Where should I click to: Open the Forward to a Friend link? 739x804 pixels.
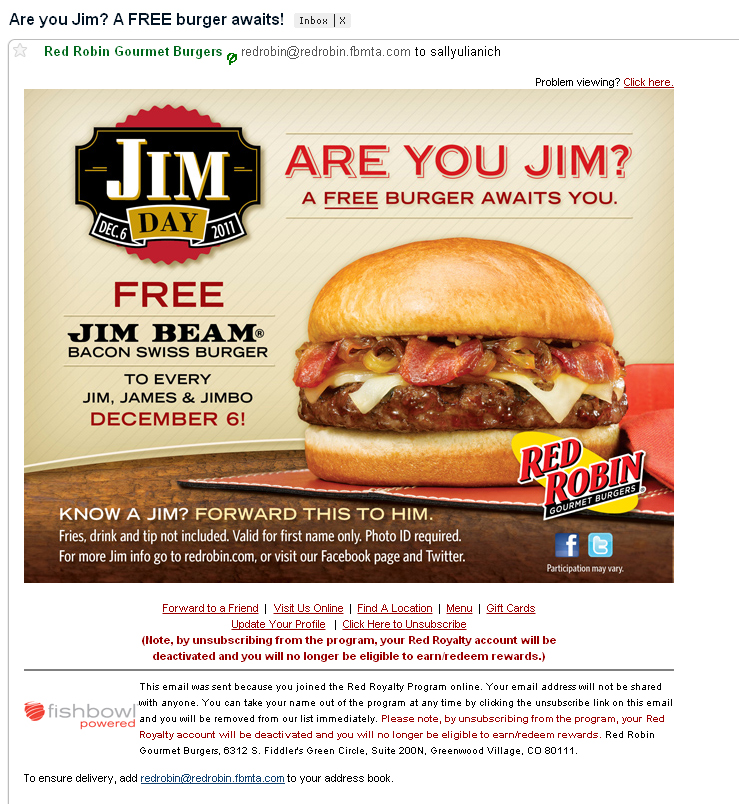(210, 608)
